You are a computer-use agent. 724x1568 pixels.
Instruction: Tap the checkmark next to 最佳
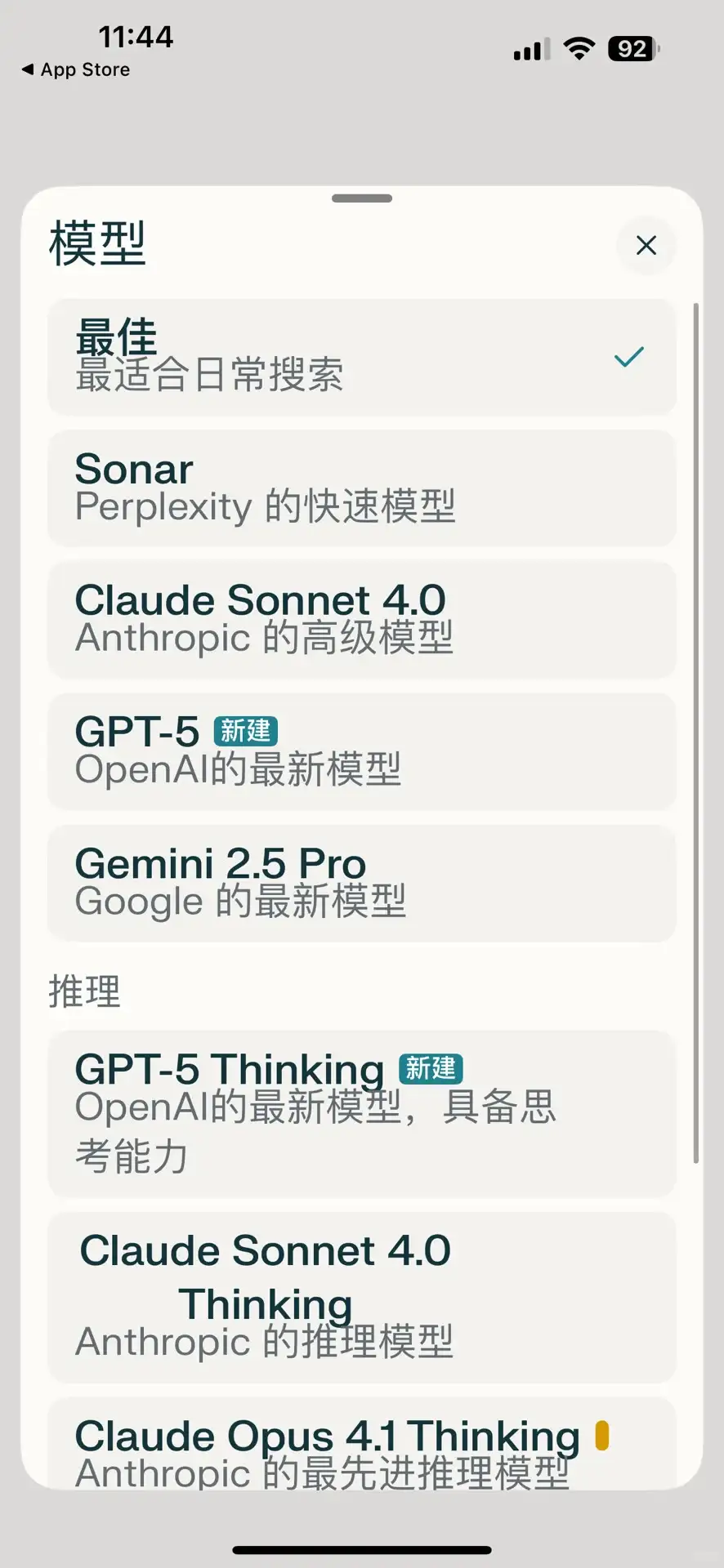[x=628, y=357]
